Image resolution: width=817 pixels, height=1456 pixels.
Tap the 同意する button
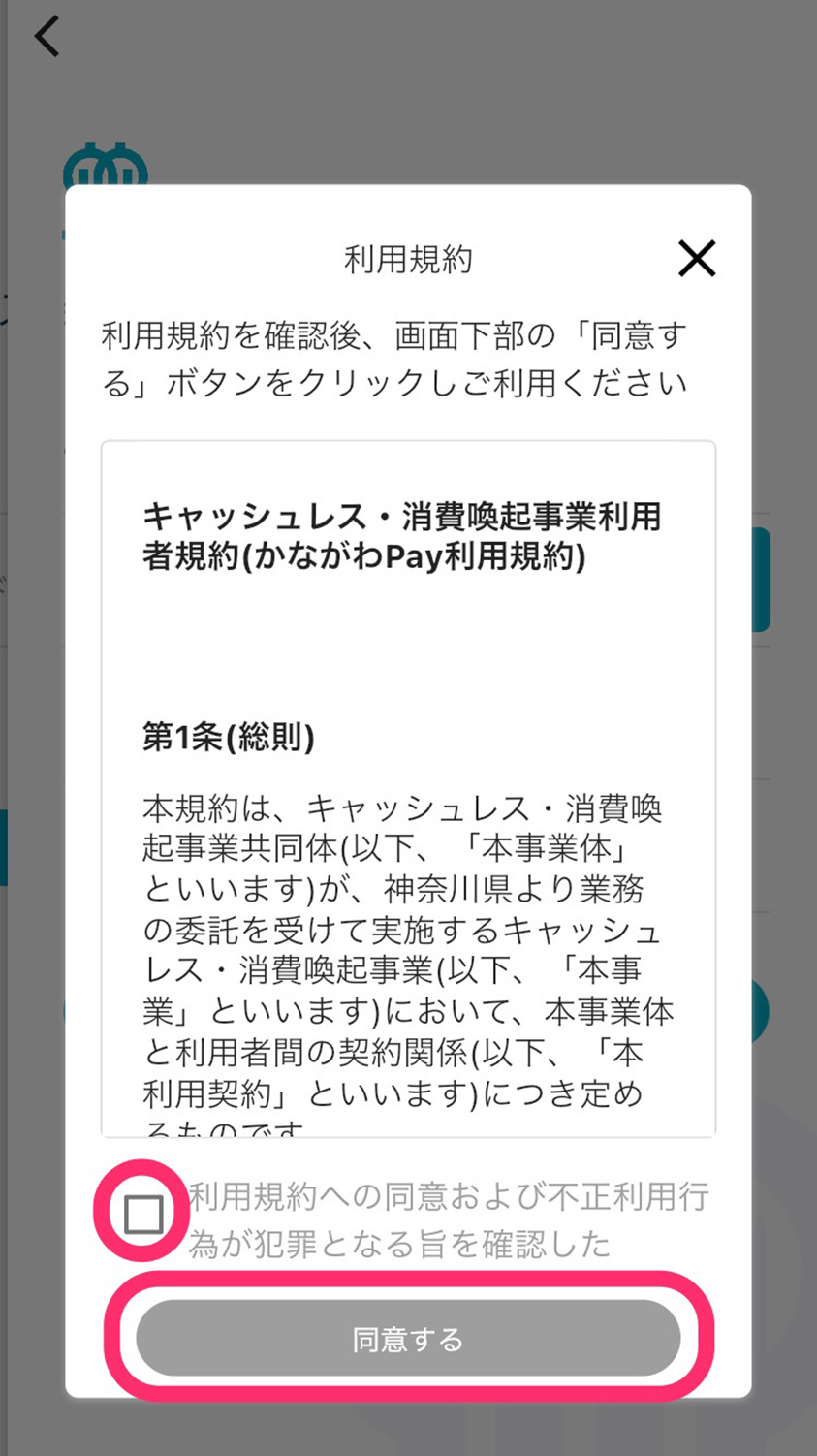click(408, 1339)
